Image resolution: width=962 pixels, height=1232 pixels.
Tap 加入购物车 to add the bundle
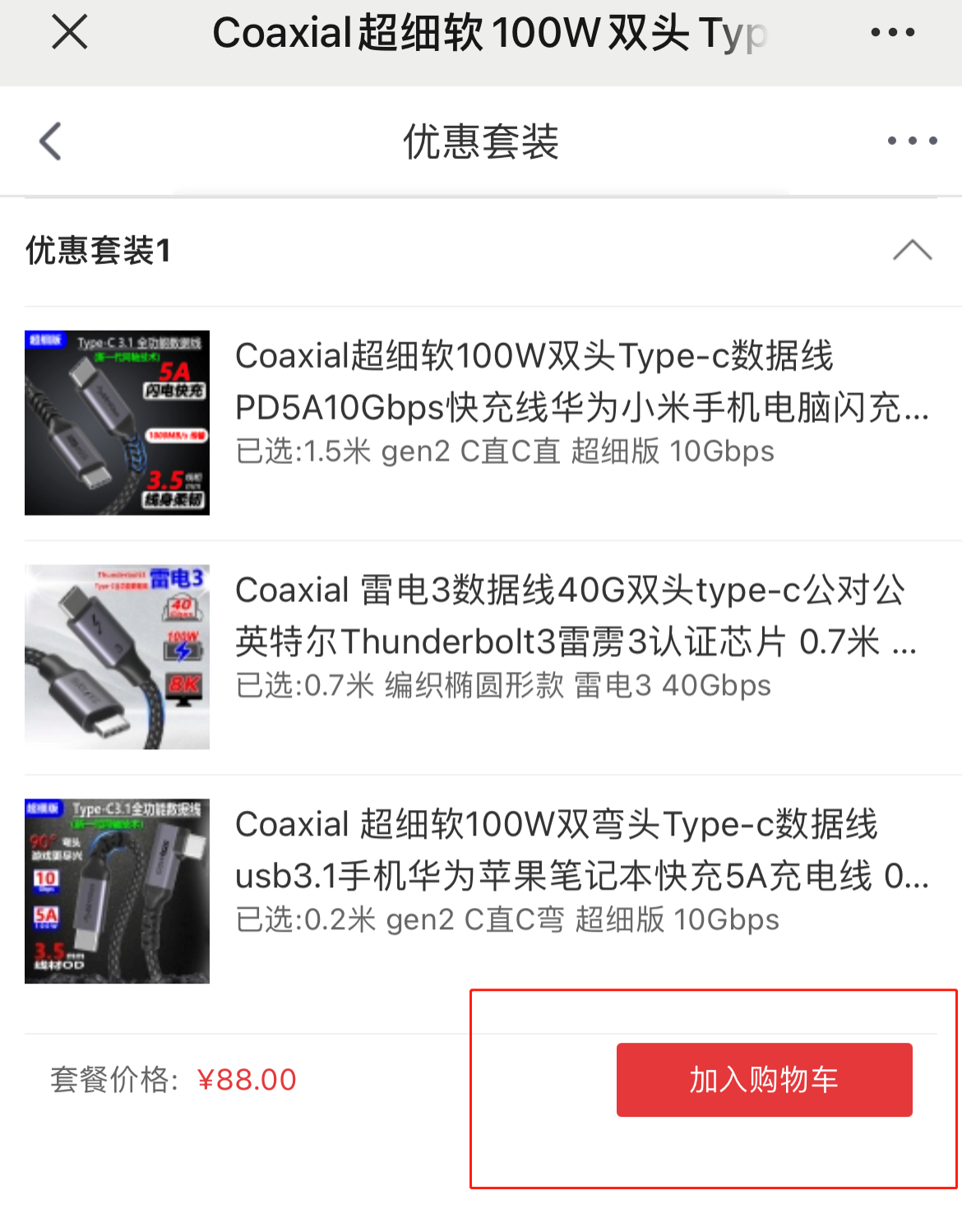tap(764, 1080)
